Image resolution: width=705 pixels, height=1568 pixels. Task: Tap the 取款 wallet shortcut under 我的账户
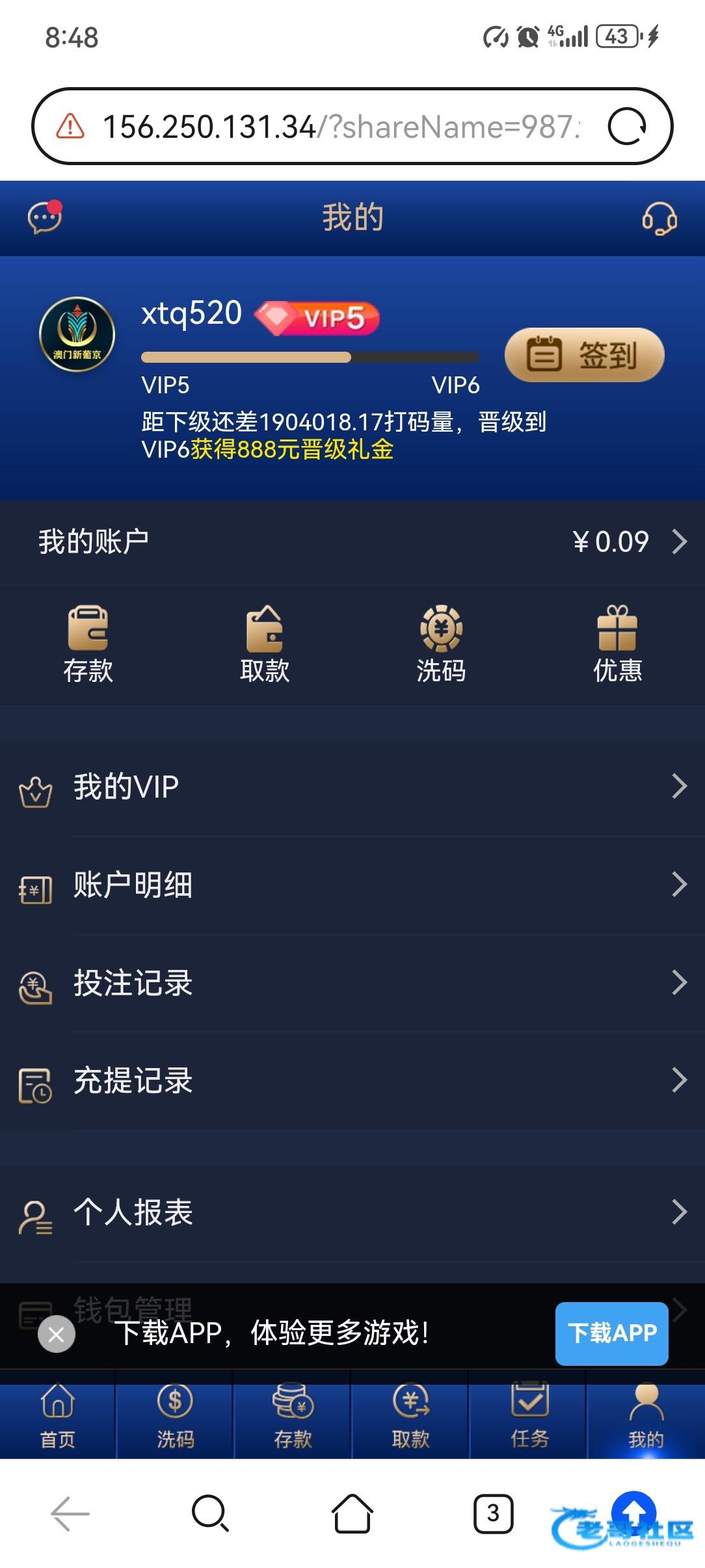tap(264, 644)
